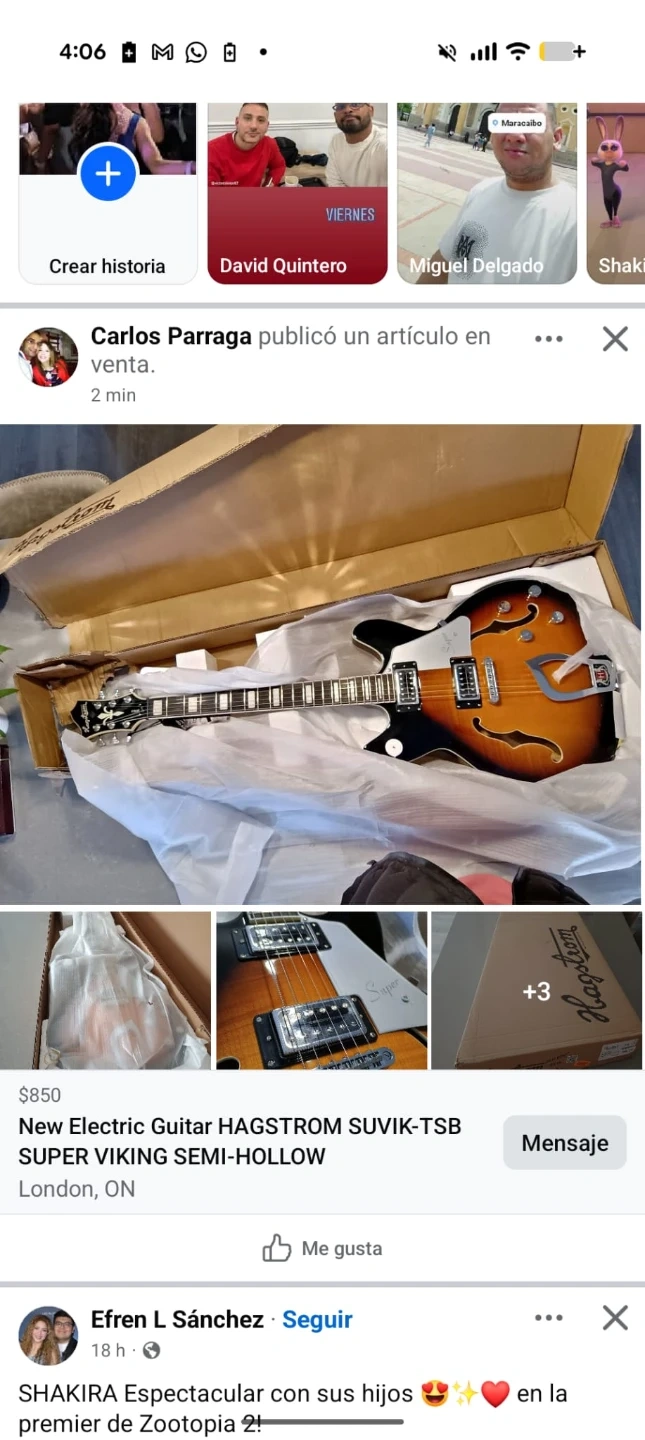Dismiss Carlos Parraga's sale post
The width and height of the screenshot is (645, 1440).
point(615,339)
